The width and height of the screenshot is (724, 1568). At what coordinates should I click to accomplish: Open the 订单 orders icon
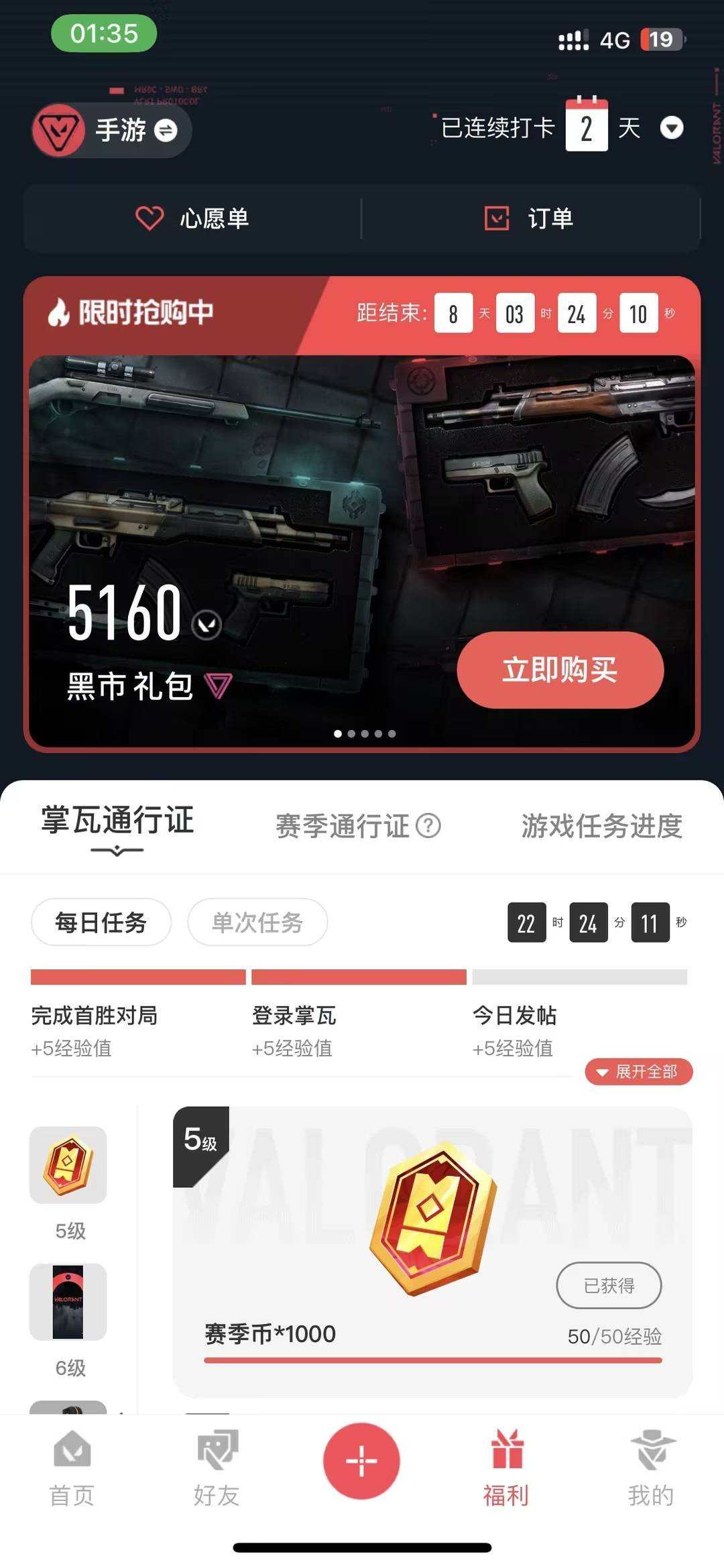[x=497, y=218]
